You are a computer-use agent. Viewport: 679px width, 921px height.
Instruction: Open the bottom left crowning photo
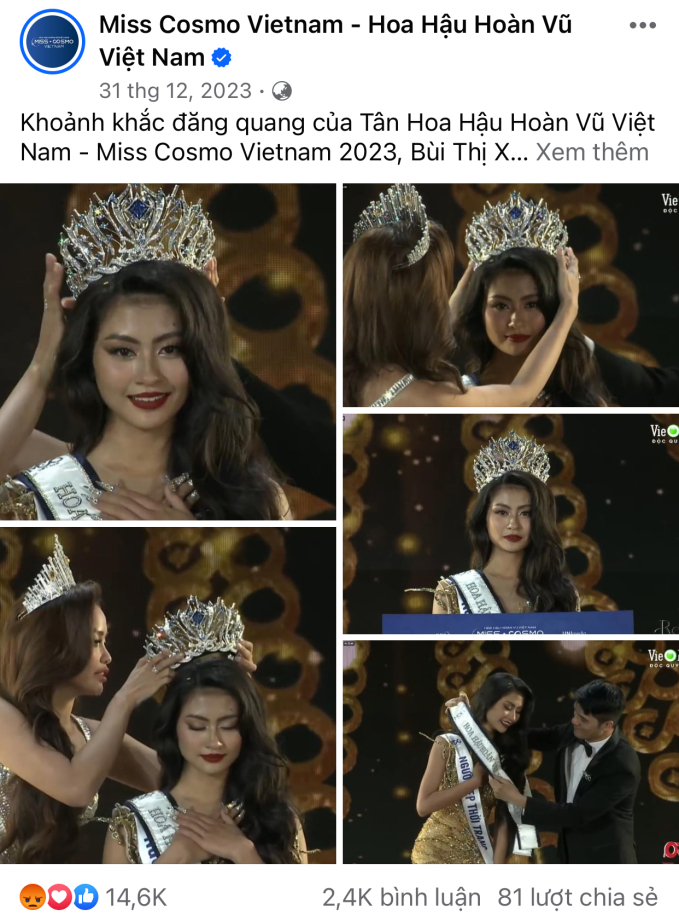tap(168, 696)
